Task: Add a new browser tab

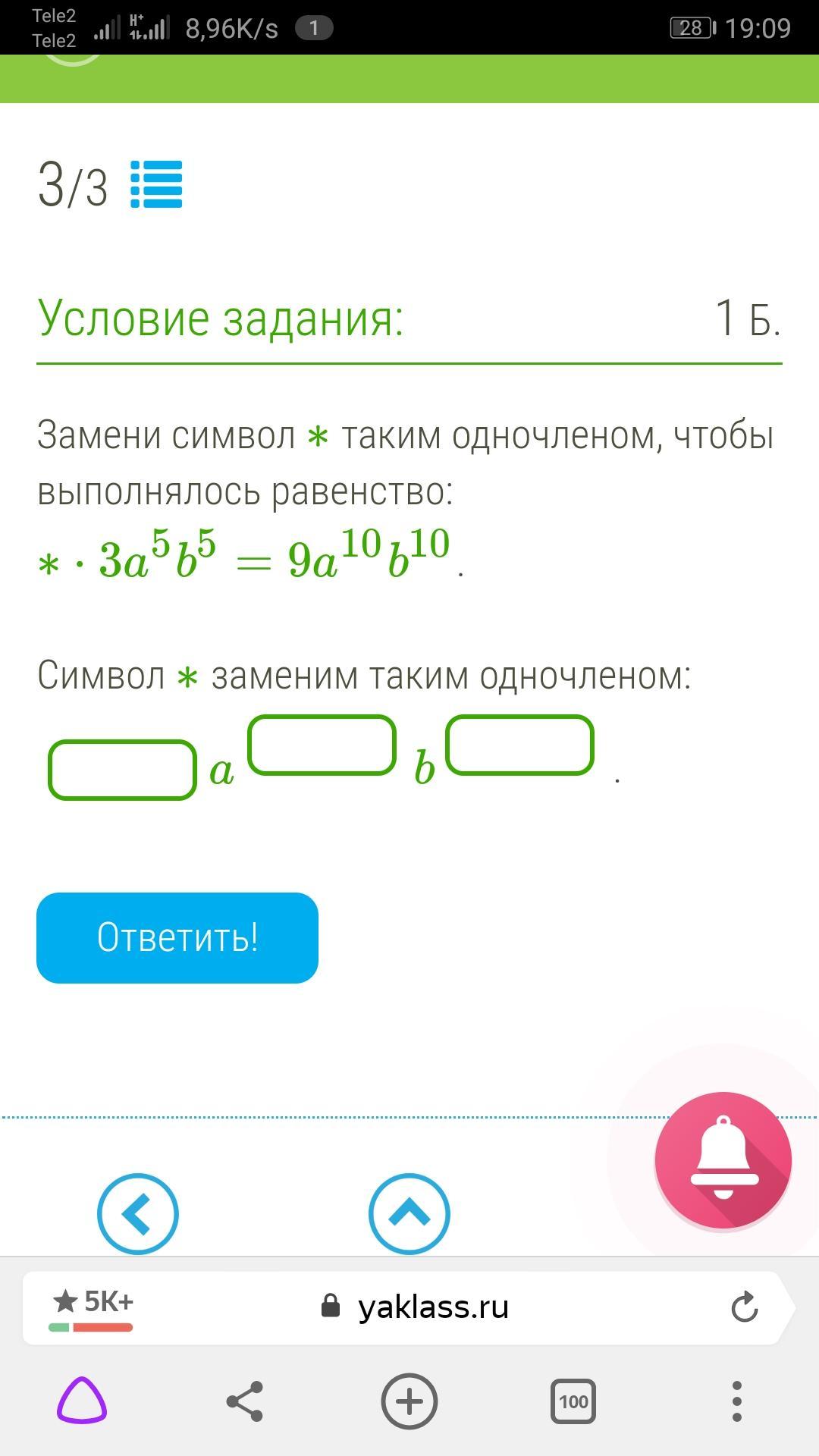Action: click(x=409, y=1401)
